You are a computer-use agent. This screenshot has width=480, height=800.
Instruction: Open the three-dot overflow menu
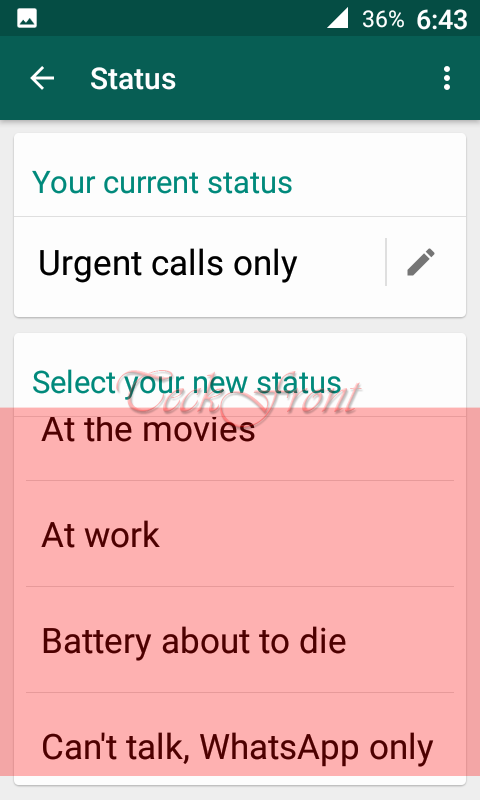447,79
